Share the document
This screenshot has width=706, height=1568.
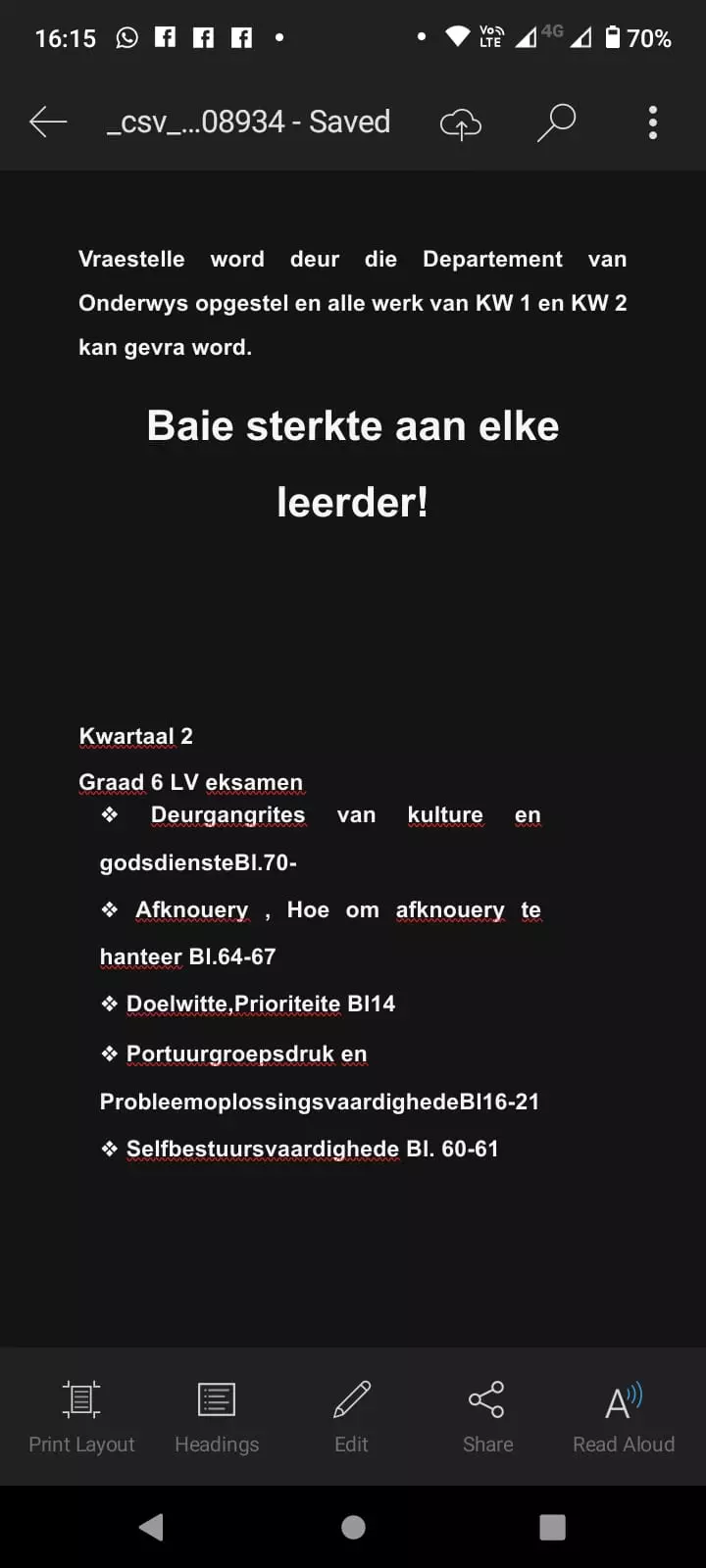tap(487, 1414)
